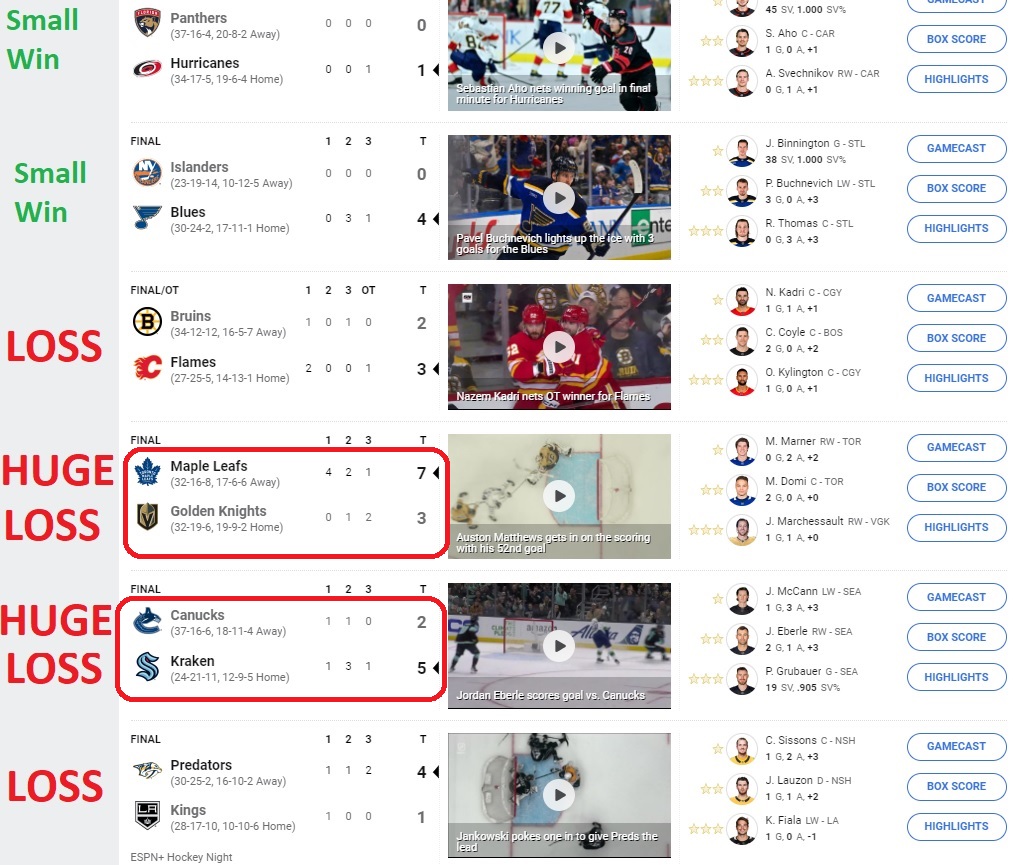1014x865 pixels.
Task: Watch Highlights of Maple Leafs vs Golden Knights
Action: coord(956,527)
